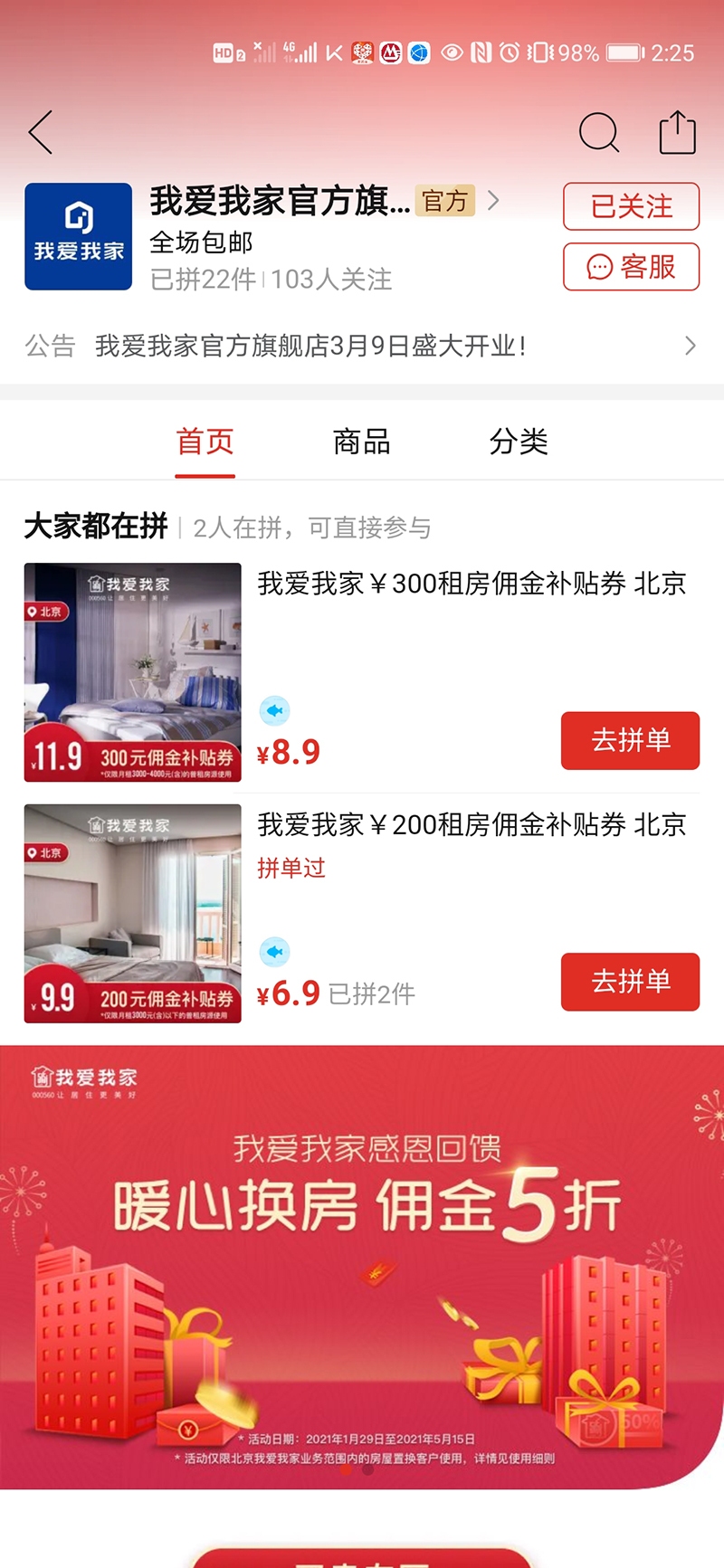This screenshot has height=1568, width=724.
Task: Open the ¥300租房佣金补贴券 product image
Action: tap(133, 672)
